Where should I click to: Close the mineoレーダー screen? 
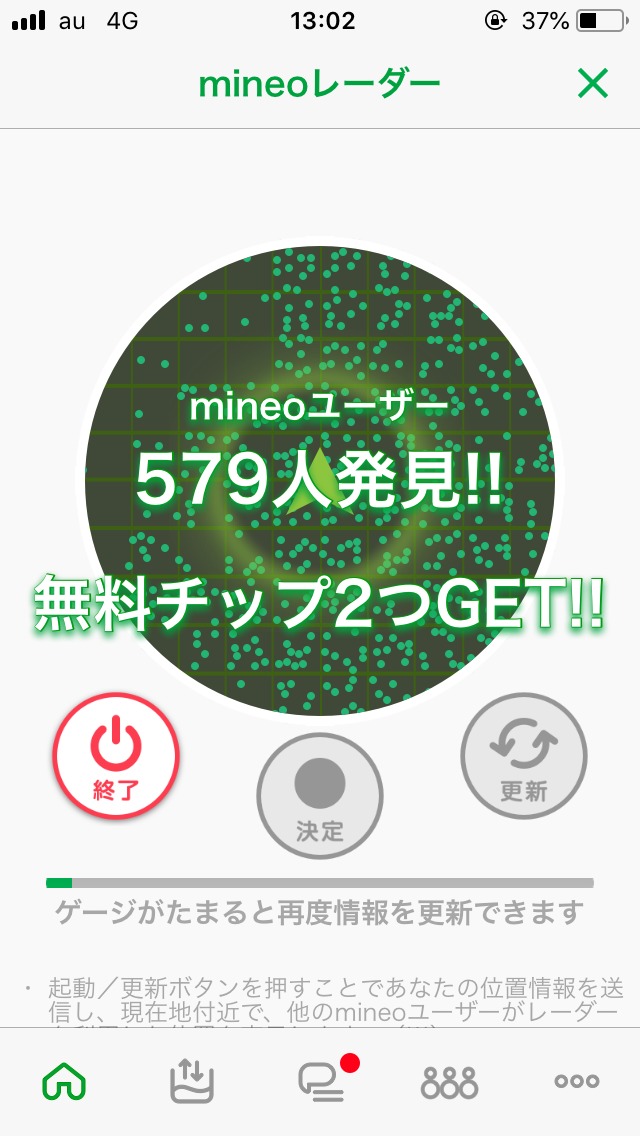point(592,84)
